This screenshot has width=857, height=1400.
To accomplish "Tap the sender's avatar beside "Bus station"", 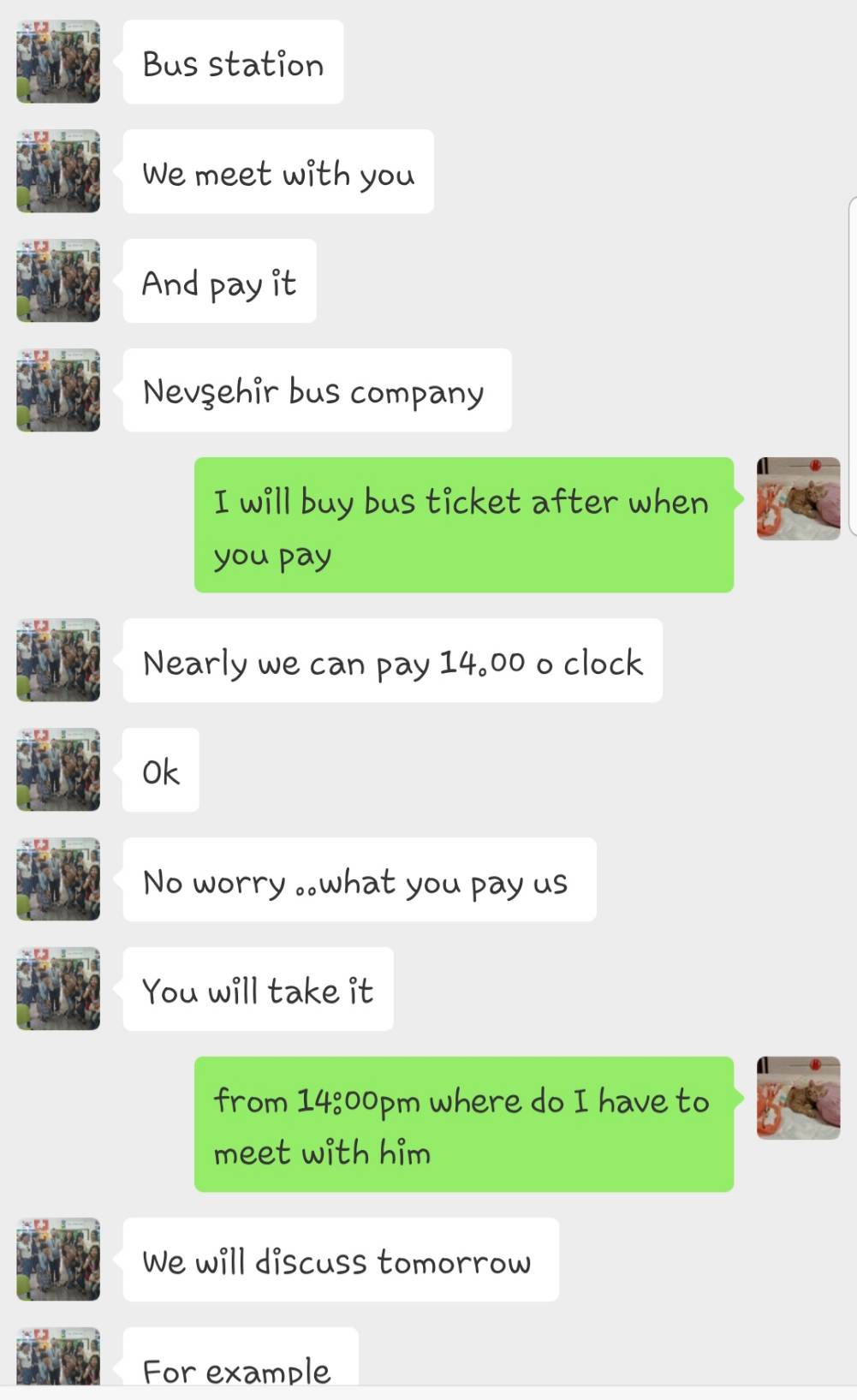I will [x=58, y=62].
